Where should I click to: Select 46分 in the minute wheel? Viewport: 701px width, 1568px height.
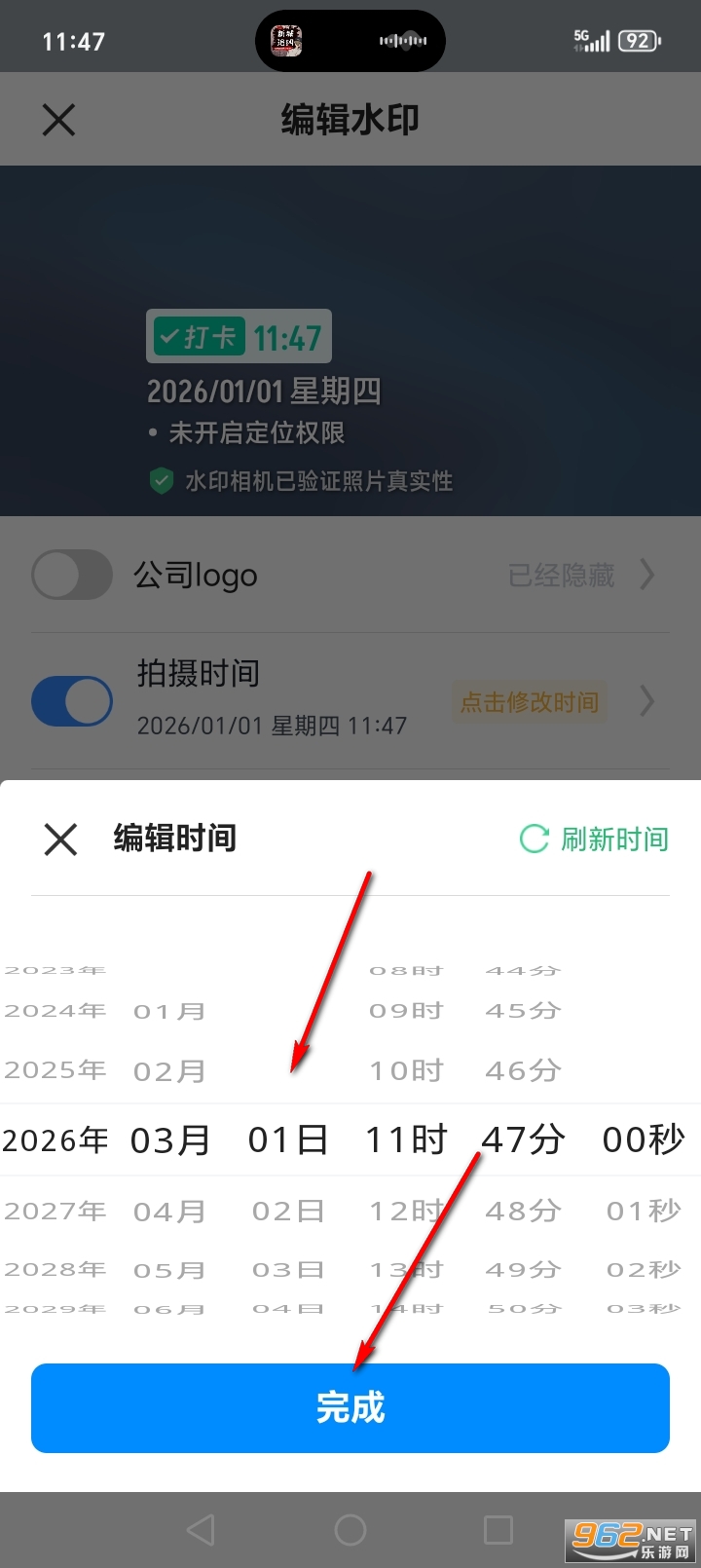pyautogui.click(x=524, y=1071)
